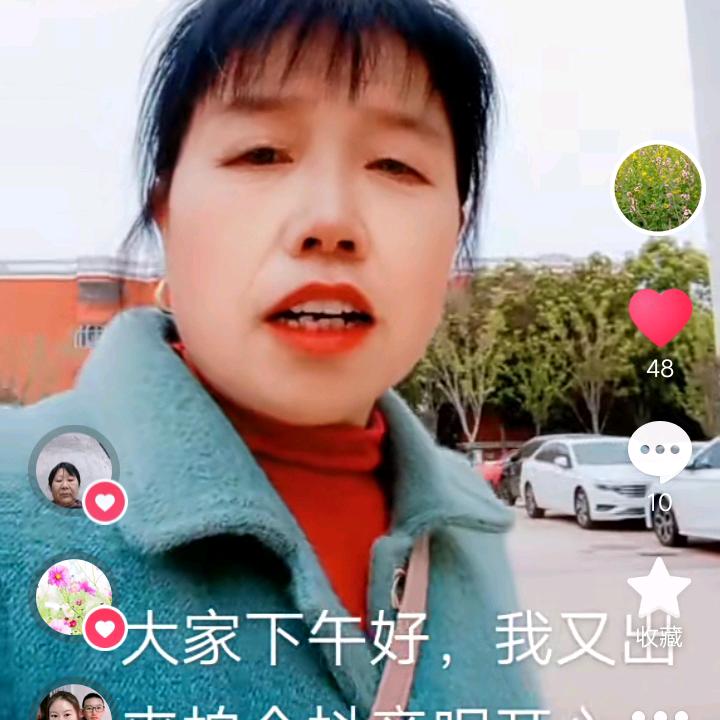
Task: Open the author's flower-field profile avatar
Action: (657, 188)
